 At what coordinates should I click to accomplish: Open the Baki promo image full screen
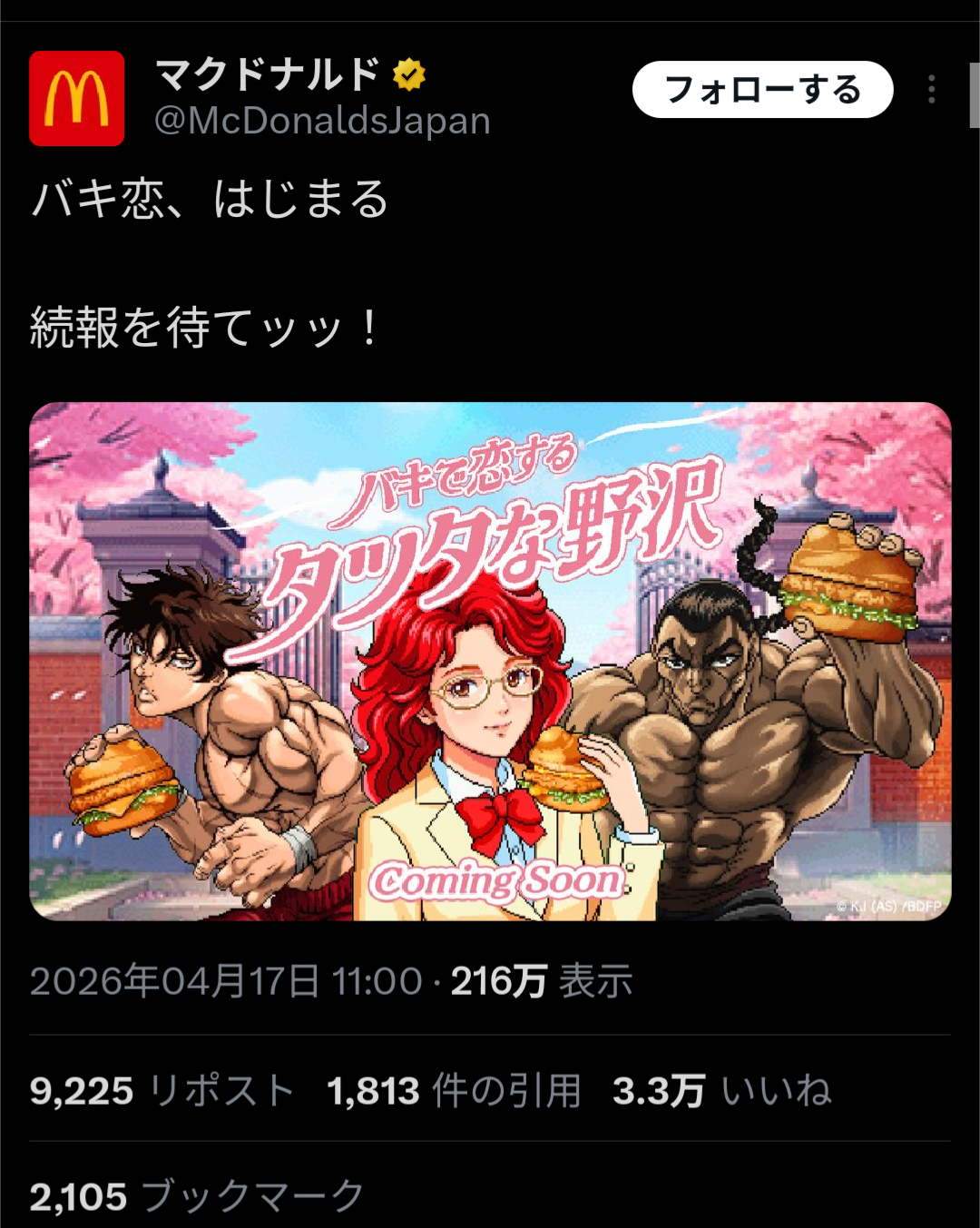pyautogui.click(x=490, y=661)
